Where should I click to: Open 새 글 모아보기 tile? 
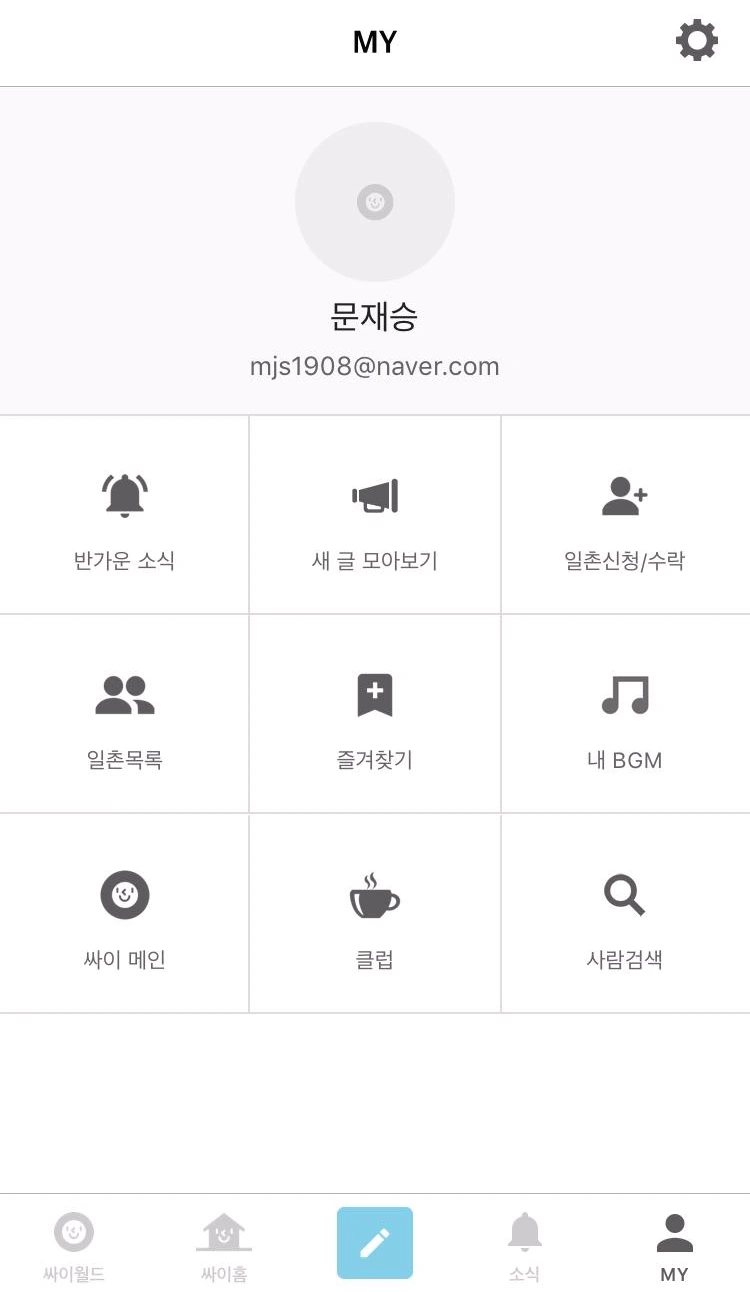pos(375,515)
